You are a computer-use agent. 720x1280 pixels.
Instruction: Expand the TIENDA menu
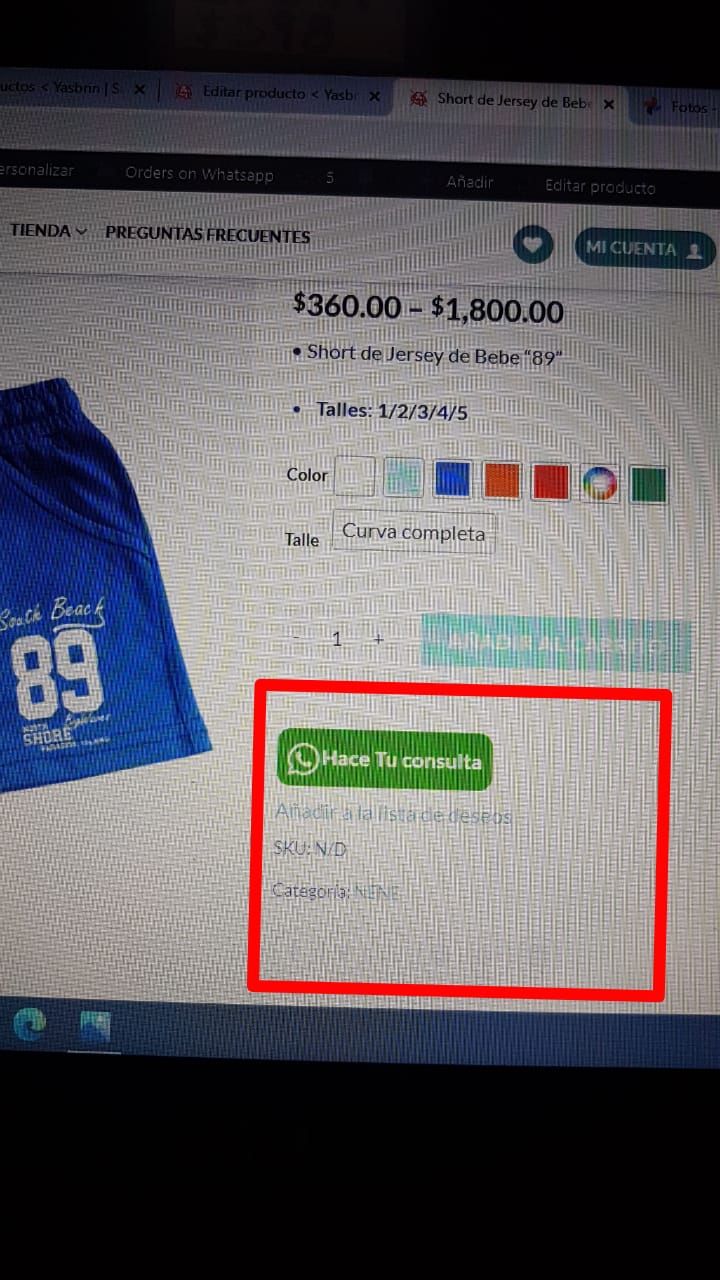pos(48,231)
